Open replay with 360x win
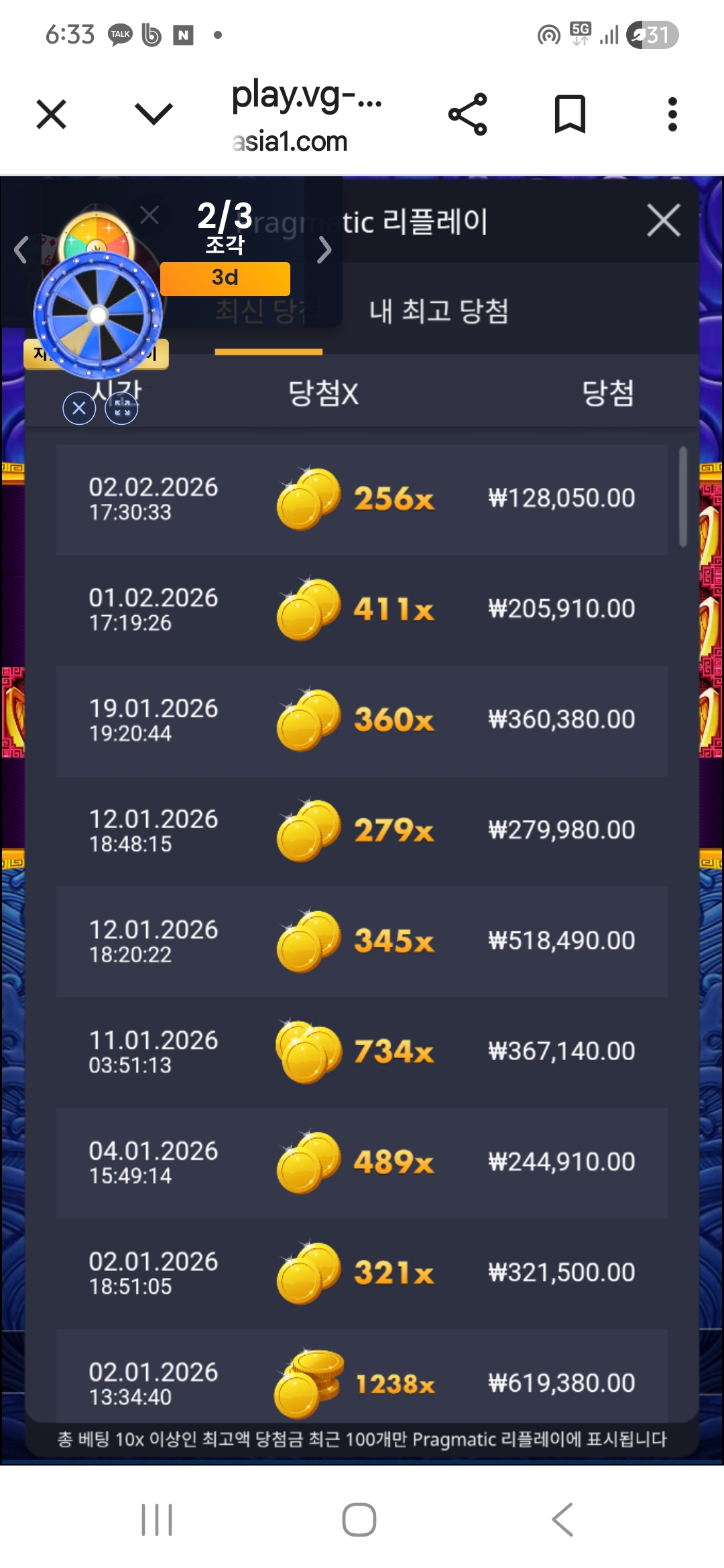The height and width of the screenshot is (1568, 724). click(361, 720)
